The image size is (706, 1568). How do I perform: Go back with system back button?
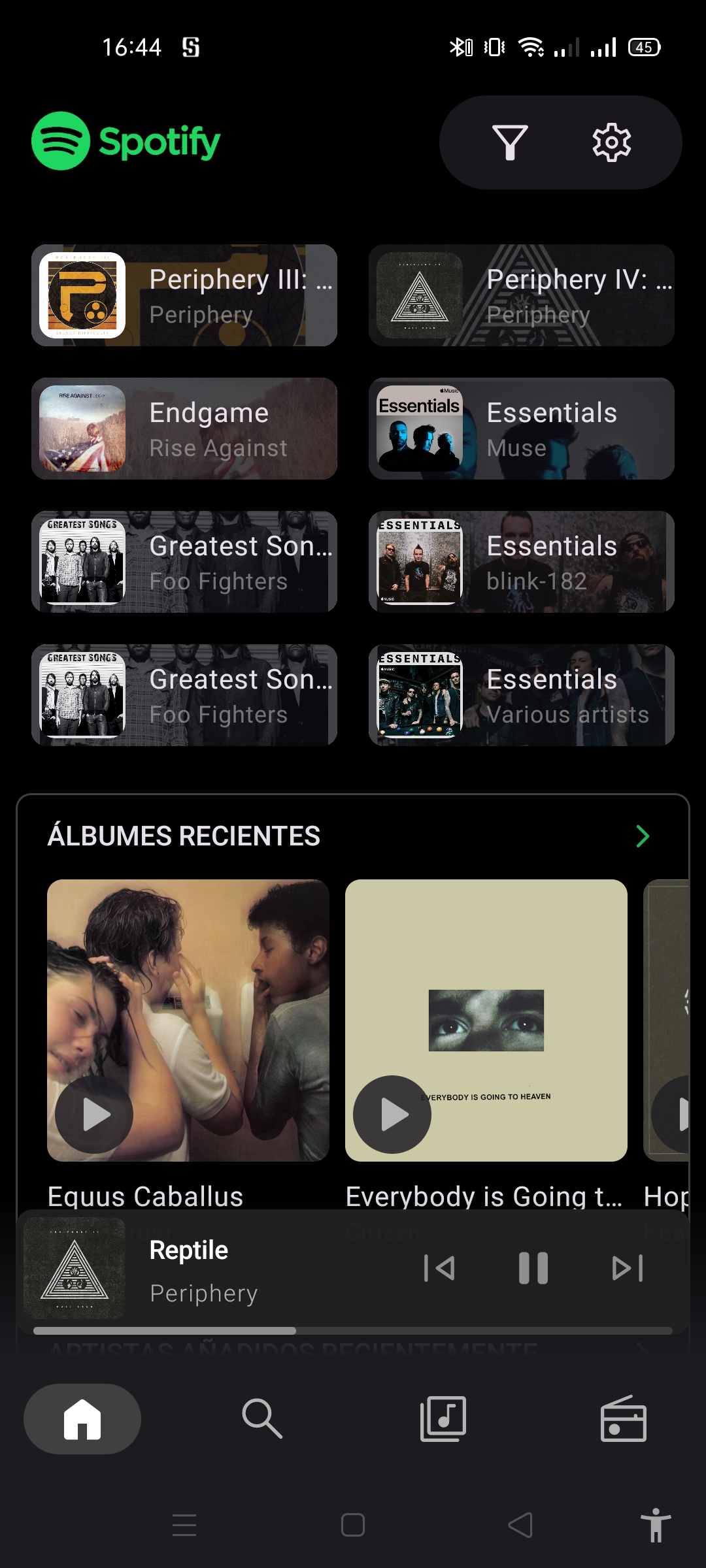pyautogui.click(x=520, y=1526)
